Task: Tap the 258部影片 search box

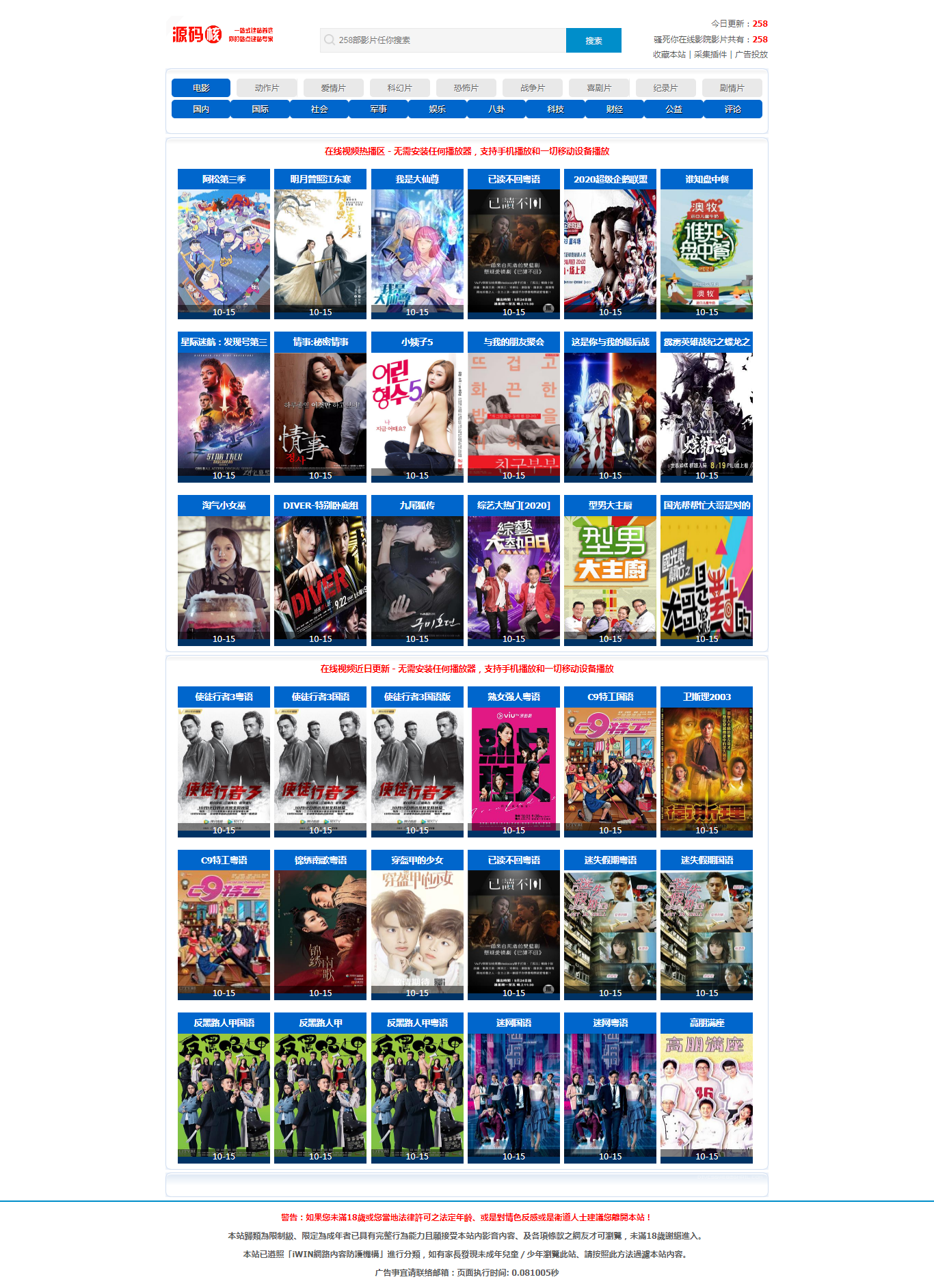Action: [444, 40]
